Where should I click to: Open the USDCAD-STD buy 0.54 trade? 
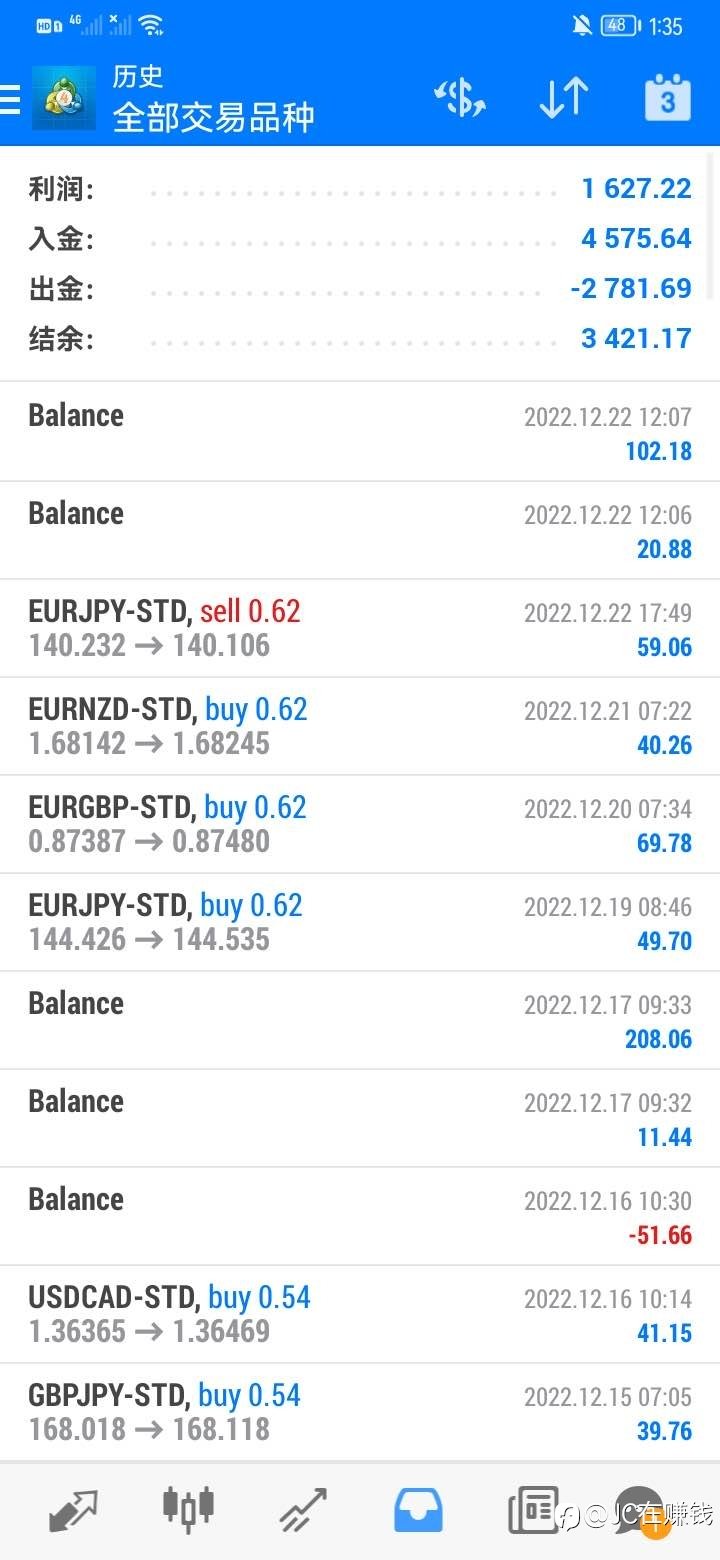tap(360, 1314)
